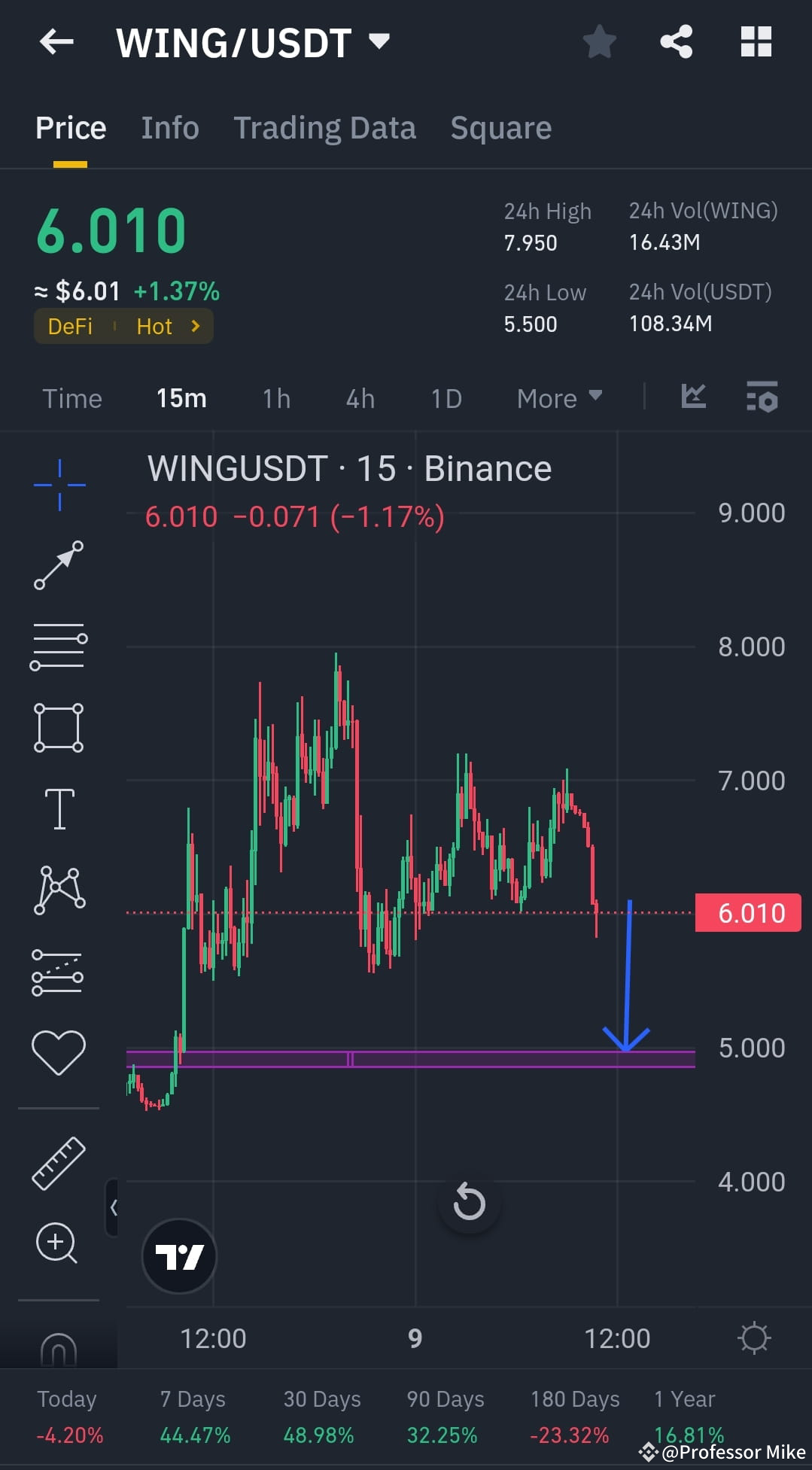Enable the magnet snap tool
812x1470 pixels.
click(59, 1347)
